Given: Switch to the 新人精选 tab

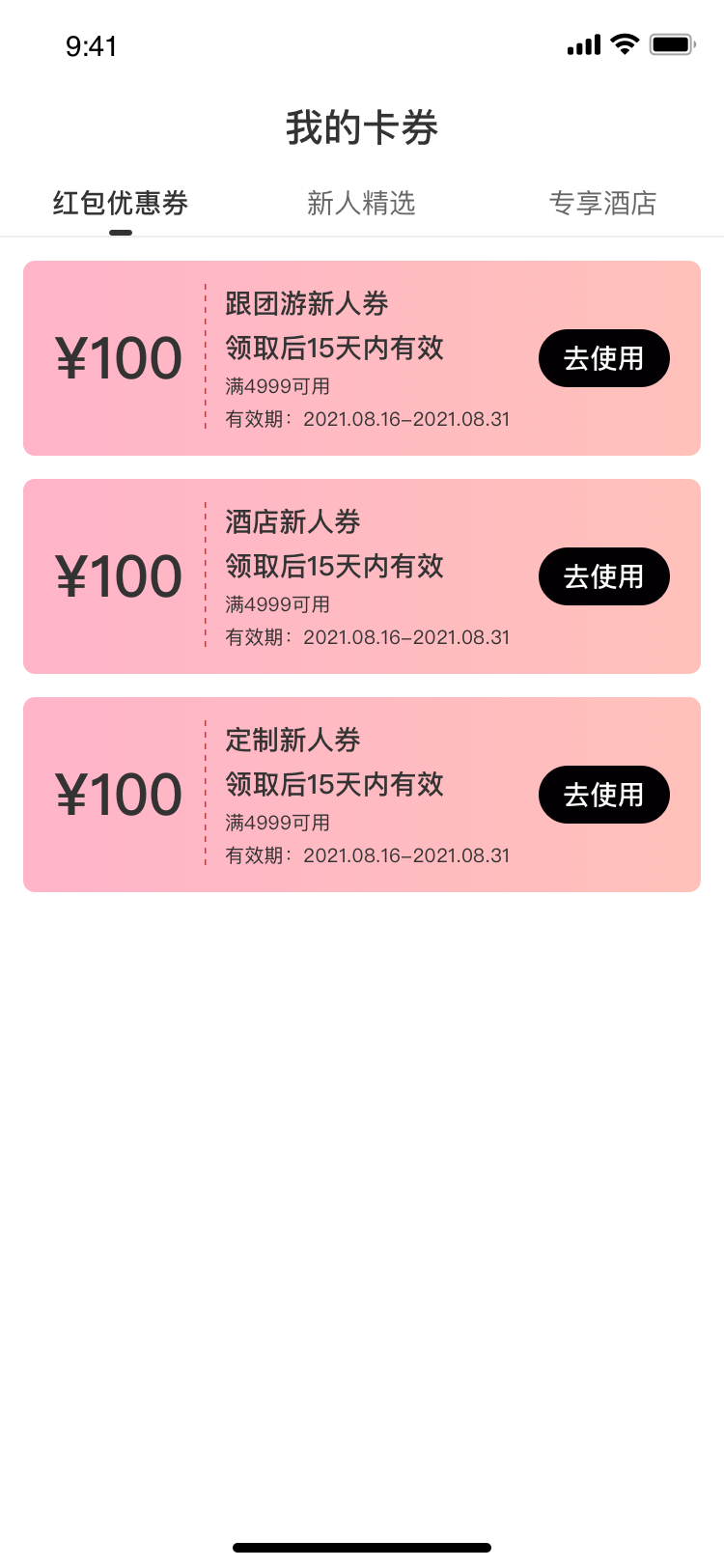Looking at the screenshot, I should [x=361, y=204].
